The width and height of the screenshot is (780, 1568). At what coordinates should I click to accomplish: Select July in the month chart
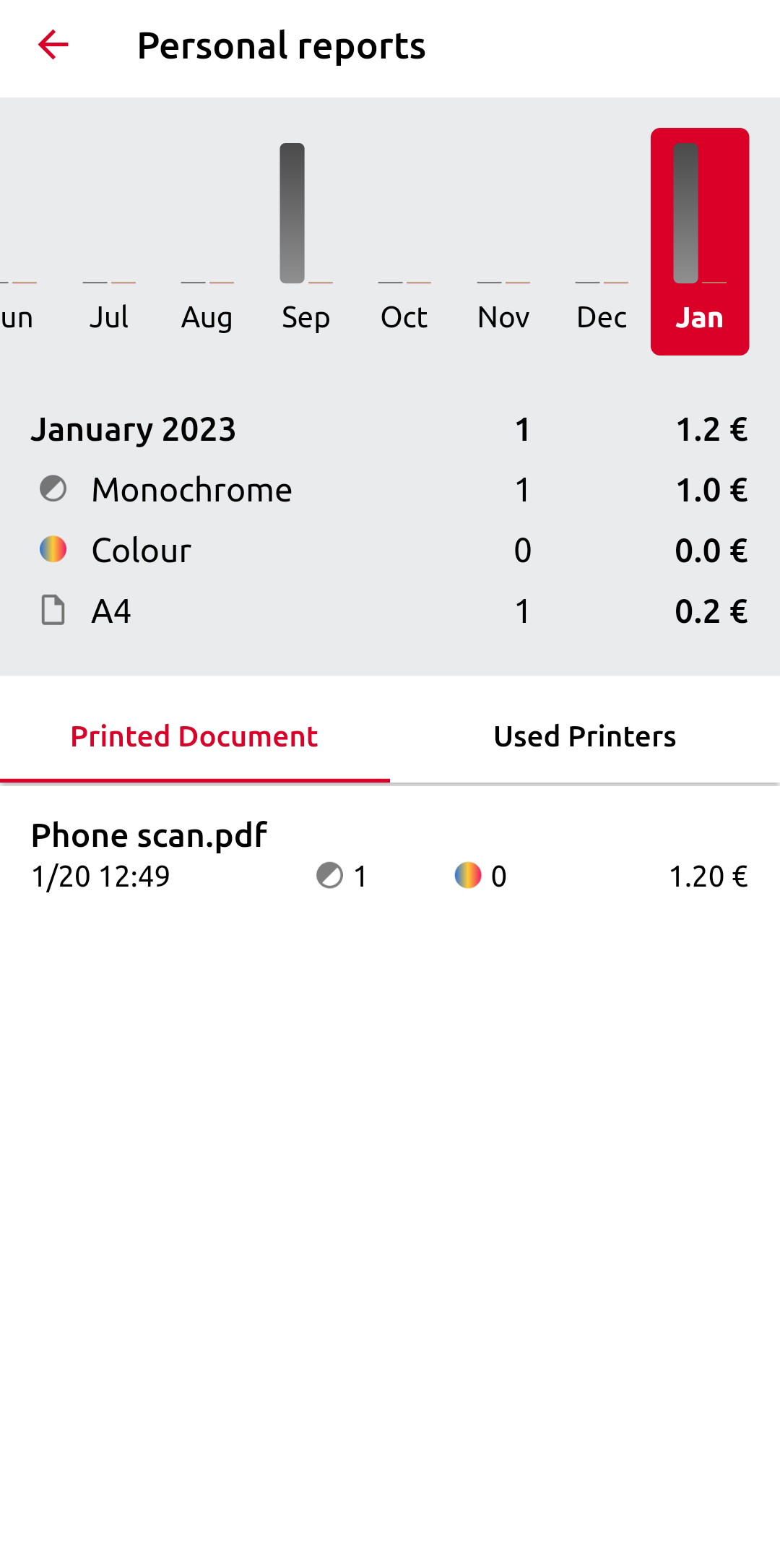(110, 316)
